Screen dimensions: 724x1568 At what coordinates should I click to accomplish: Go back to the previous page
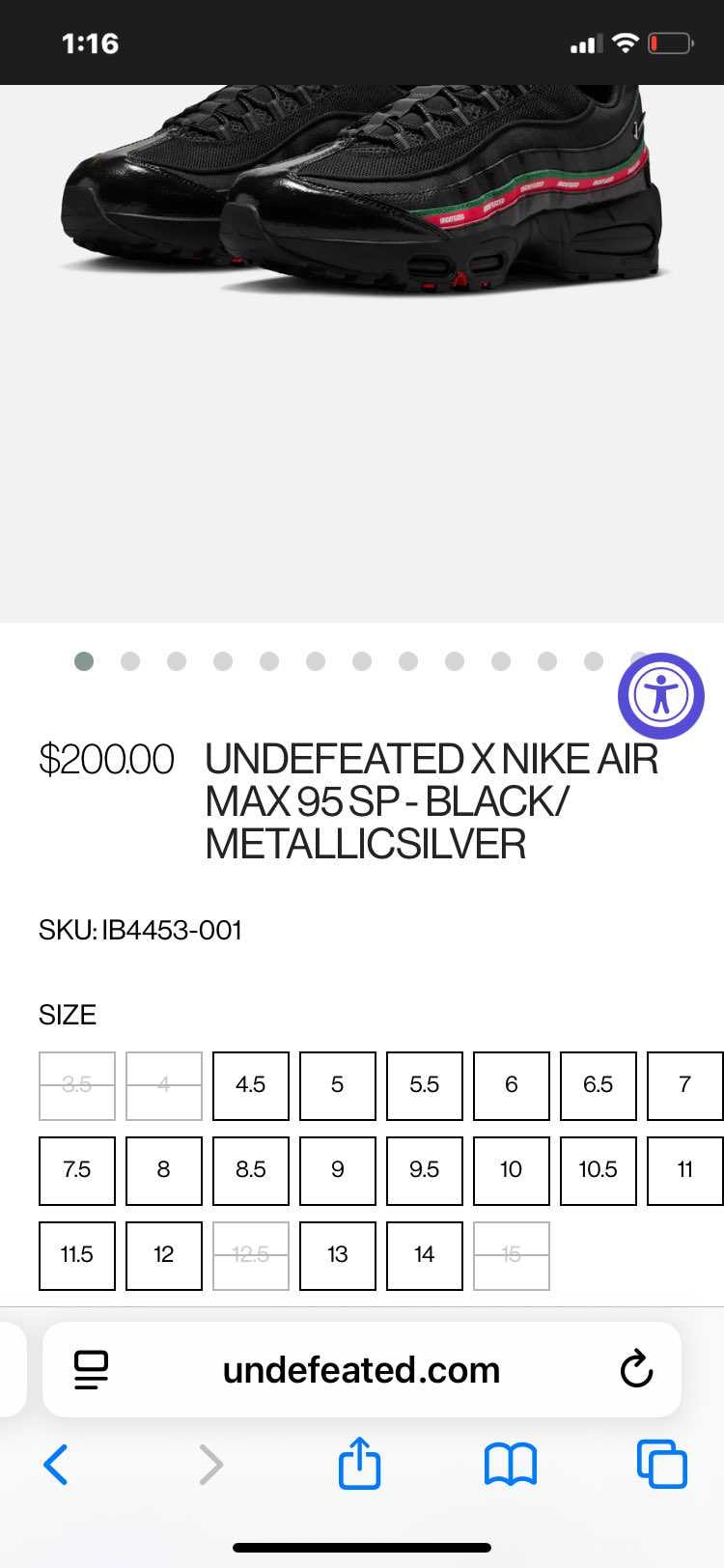pos(56,1465)
